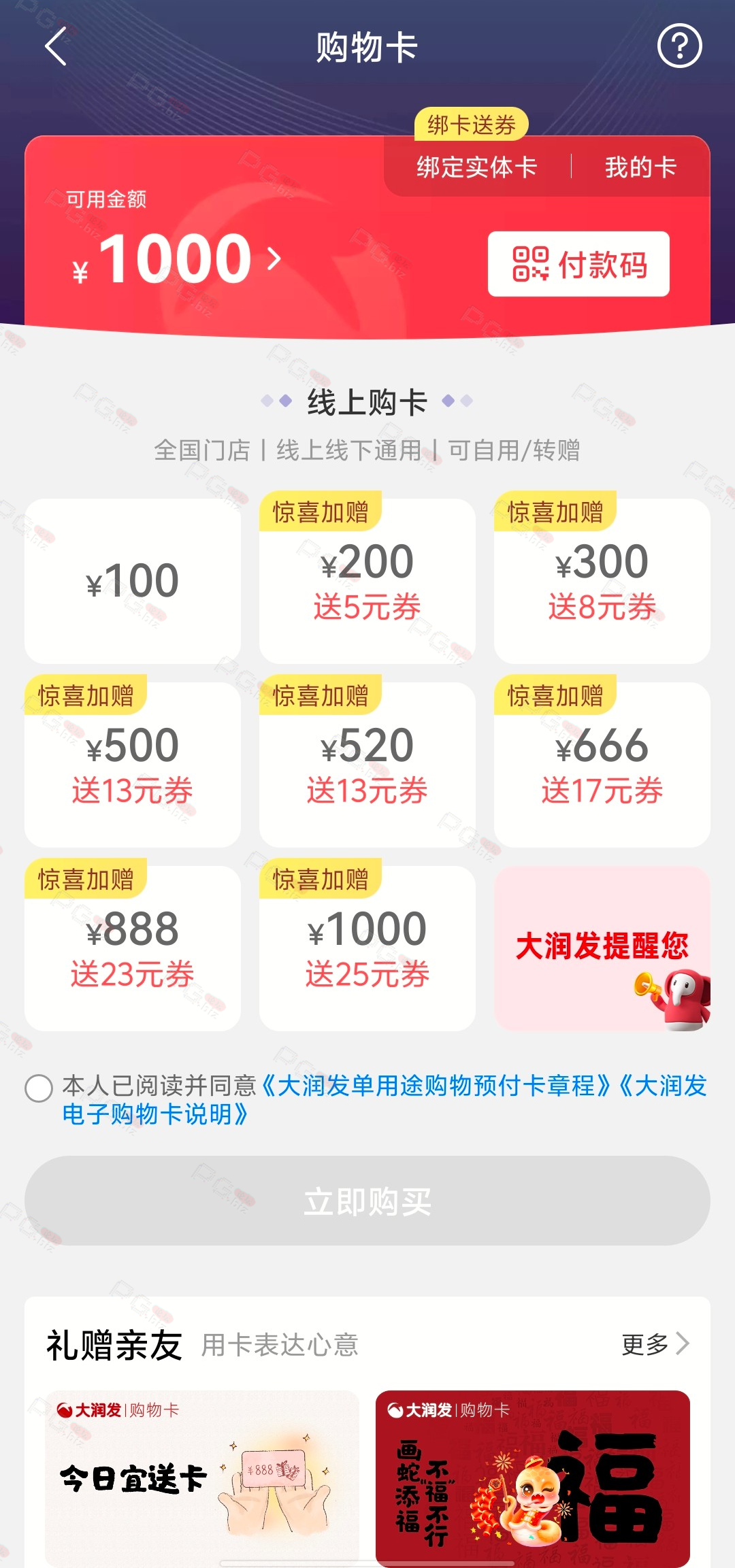
Task: Select the ¥520 card
Action: [367, 765]
